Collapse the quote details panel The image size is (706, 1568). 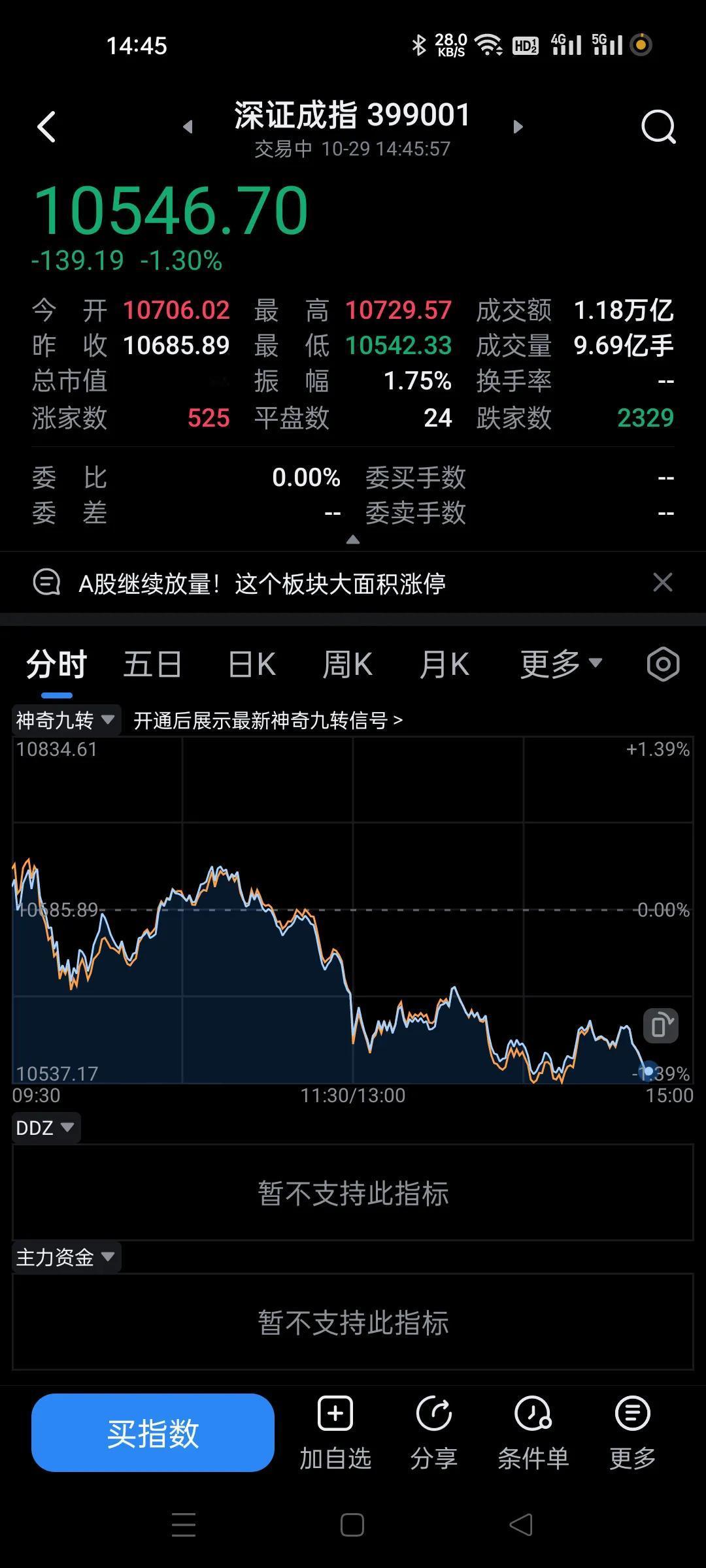click(353, 540)
